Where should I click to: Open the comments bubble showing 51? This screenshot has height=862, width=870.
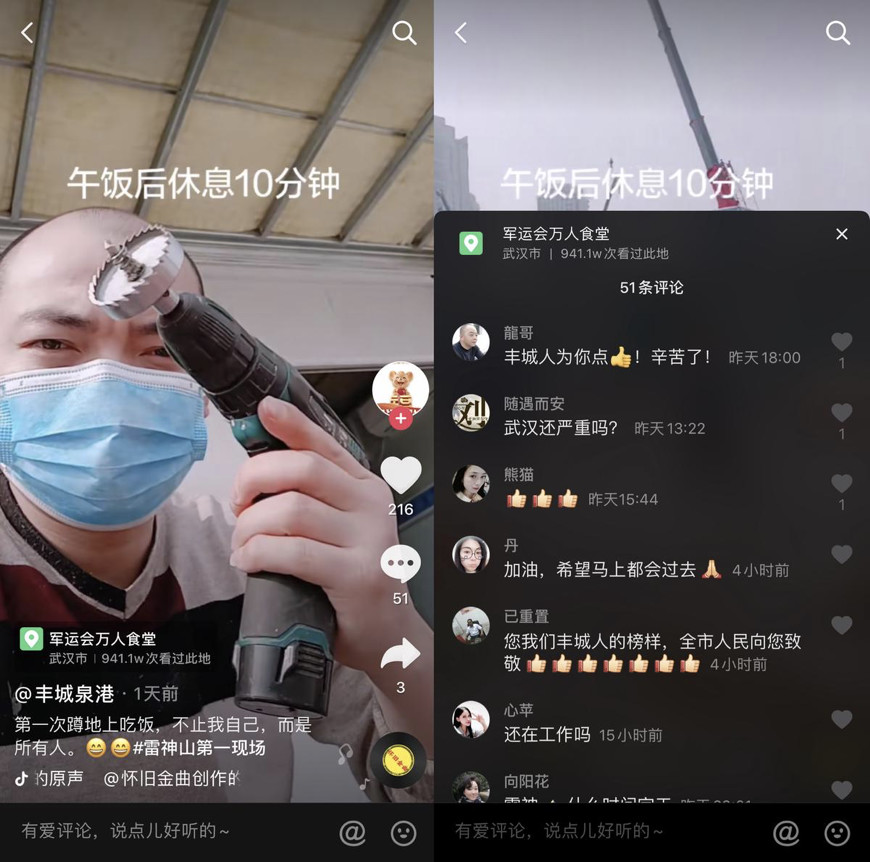401,564
